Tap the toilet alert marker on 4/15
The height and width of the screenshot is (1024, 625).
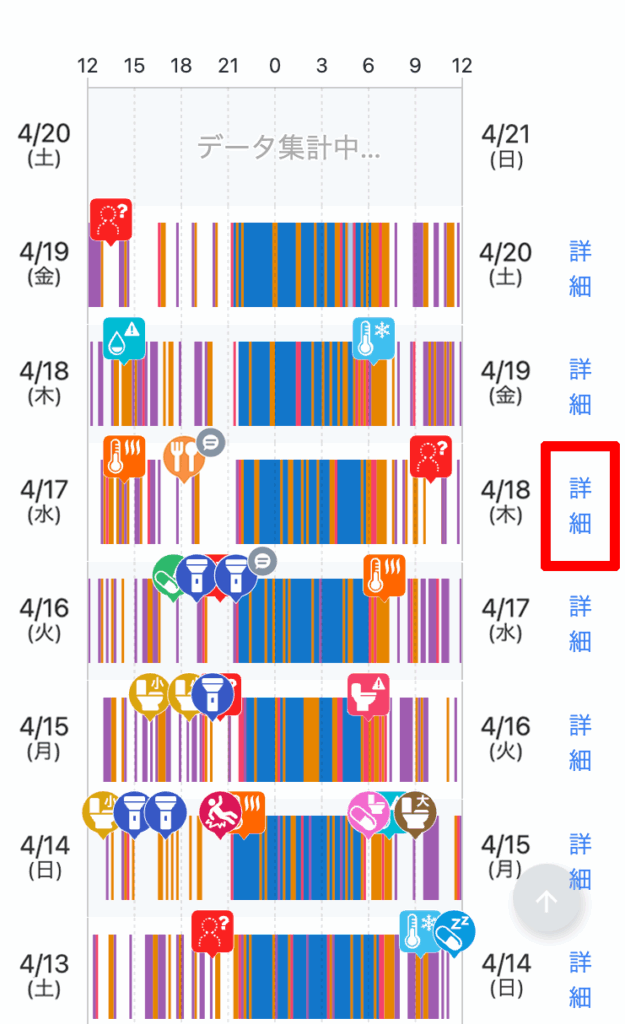click(368, 693)
